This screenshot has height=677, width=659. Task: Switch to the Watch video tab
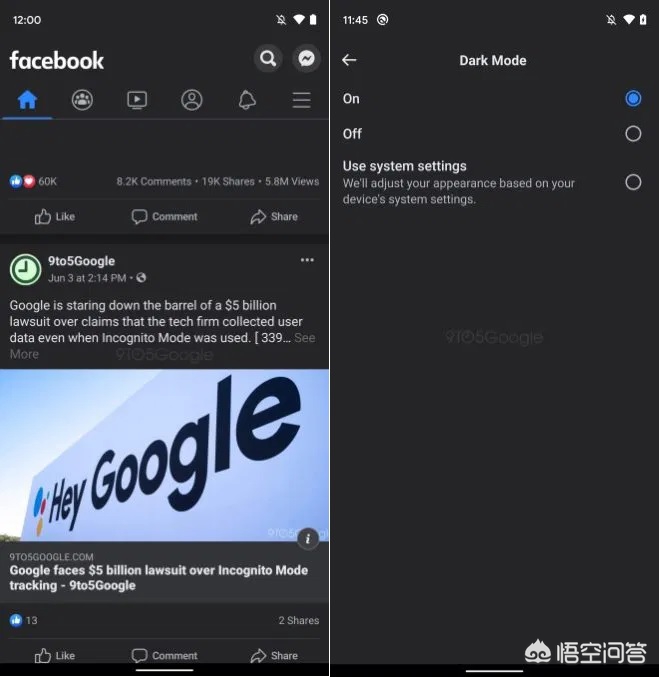[137, 100]
